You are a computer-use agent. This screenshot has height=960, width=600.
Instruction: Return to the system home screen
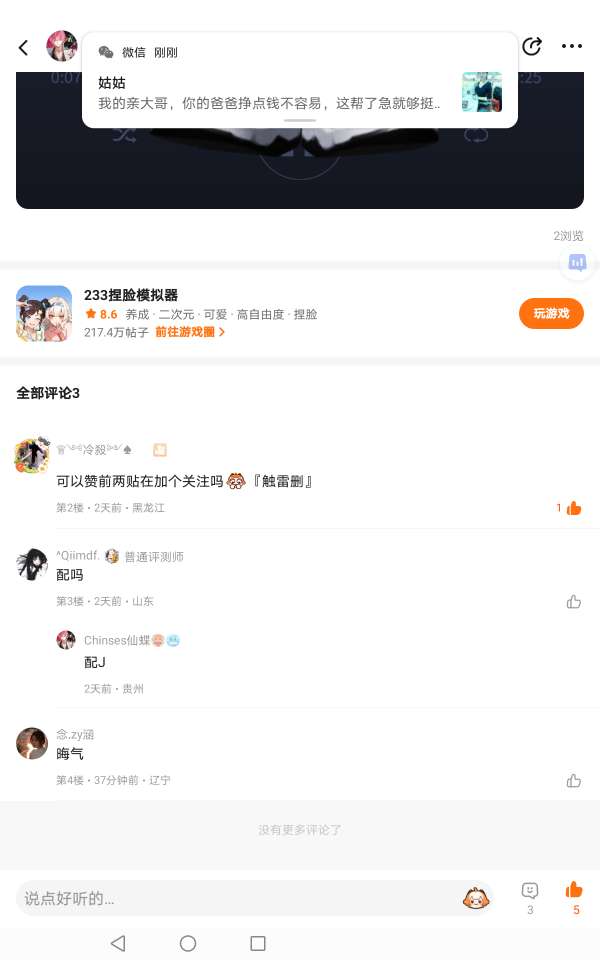point(188,943)
